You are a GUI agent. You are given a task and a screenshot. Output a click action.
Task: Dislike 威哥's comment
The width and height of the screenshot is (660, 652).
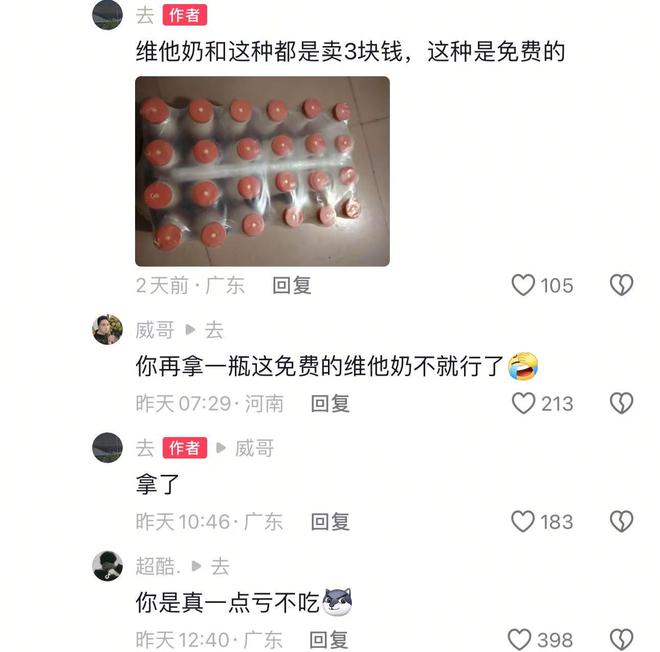622,404
